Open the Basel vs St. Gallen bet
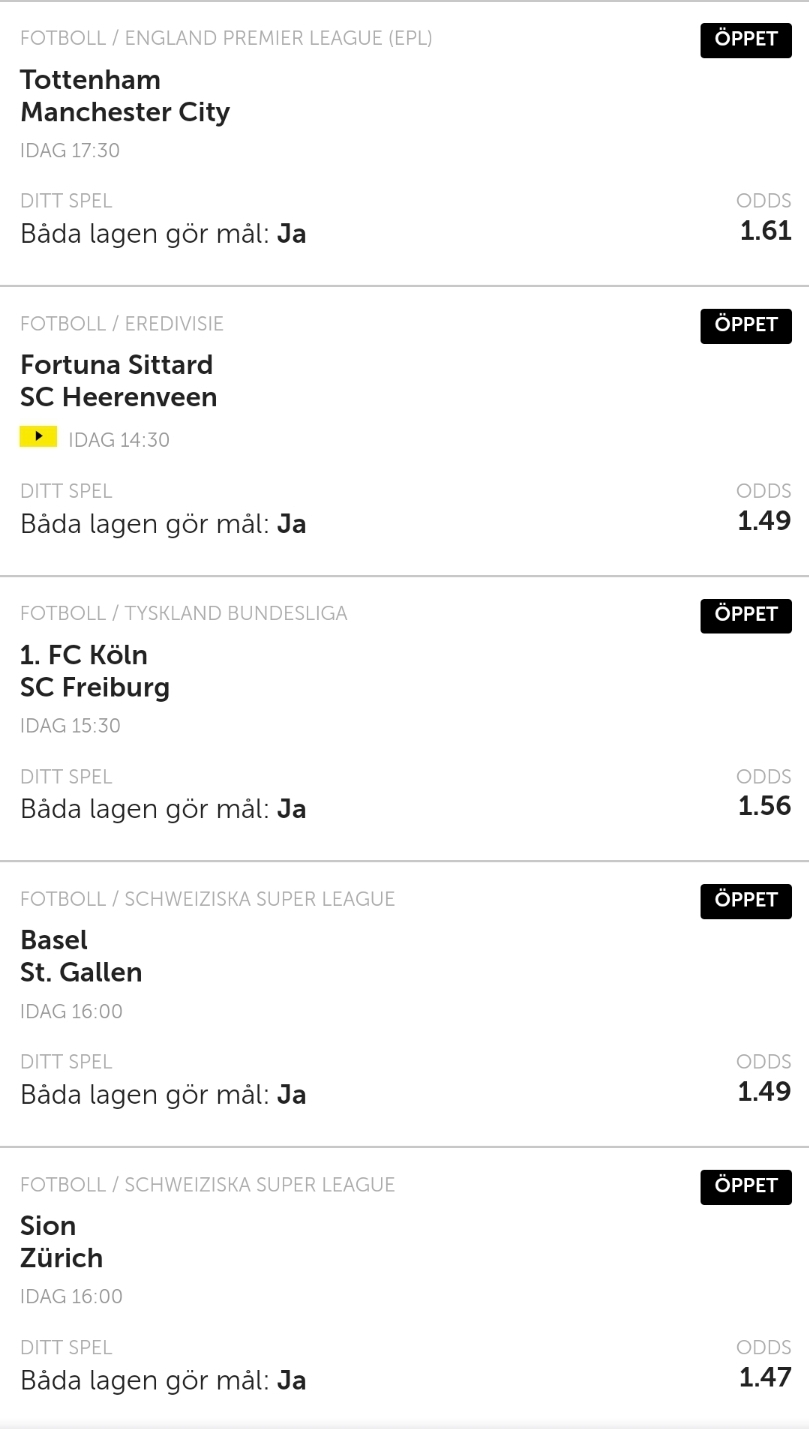The width and height of the screenshot is (809, 1429). click(x=404, y=1003)
